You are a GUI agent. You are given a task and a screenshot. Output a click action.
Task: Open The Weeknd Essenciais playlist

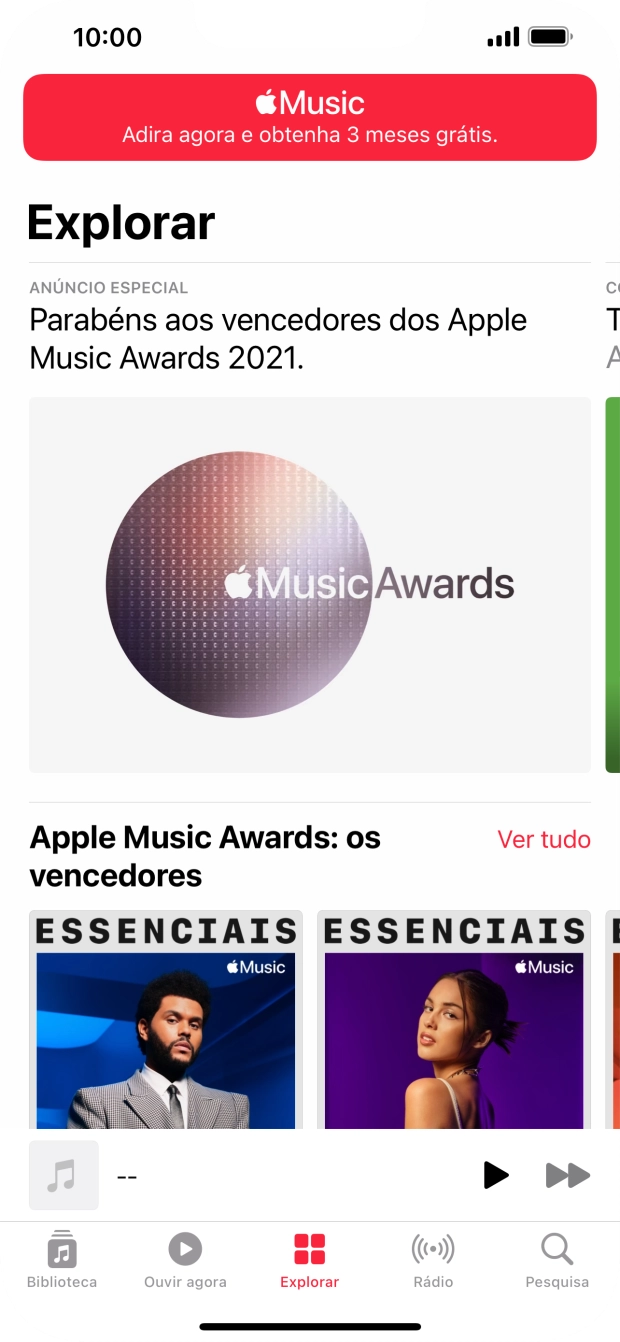tap(166, 1019)
